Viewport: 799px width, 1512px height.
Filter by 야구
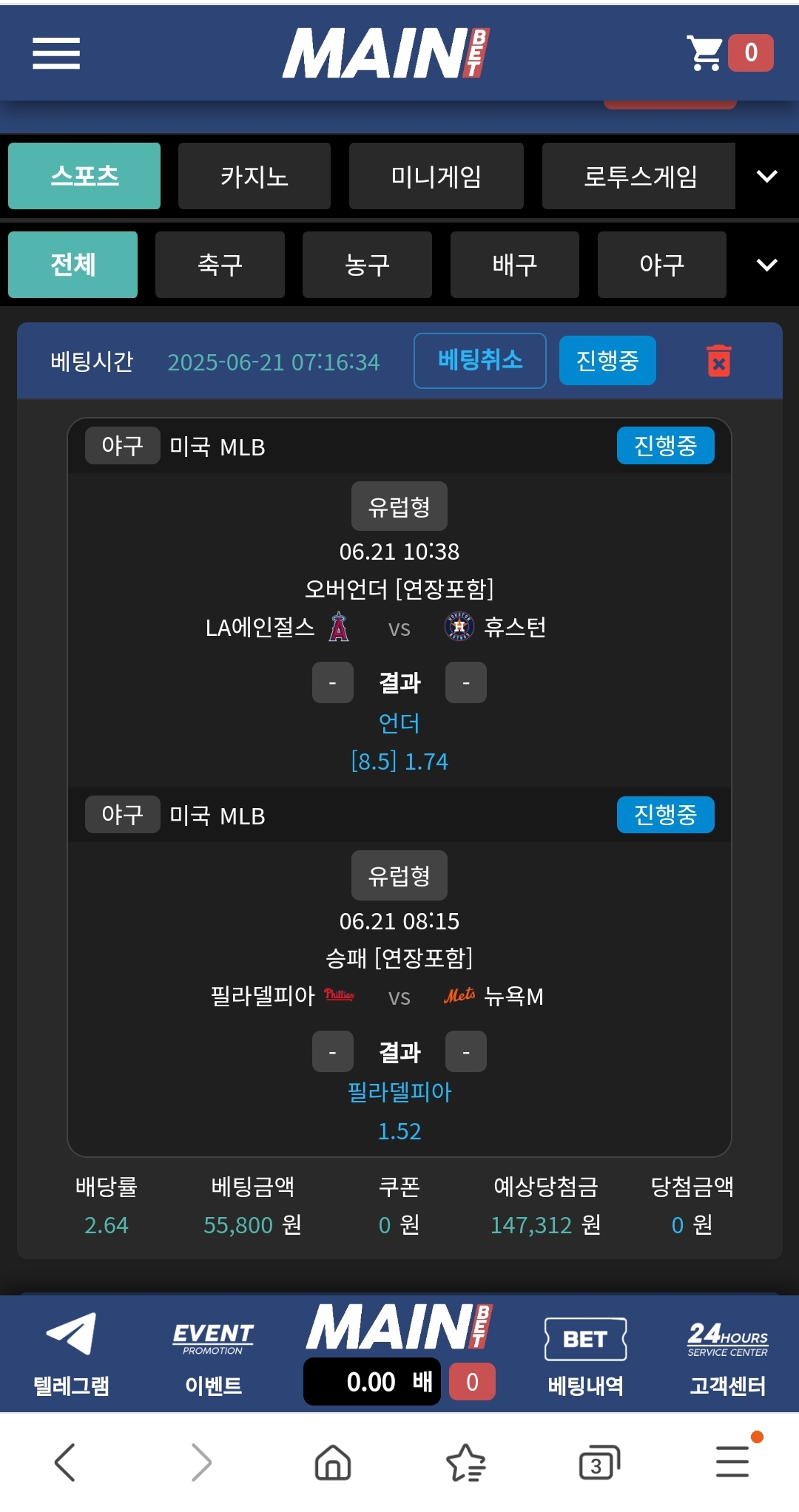coord(661,265)
